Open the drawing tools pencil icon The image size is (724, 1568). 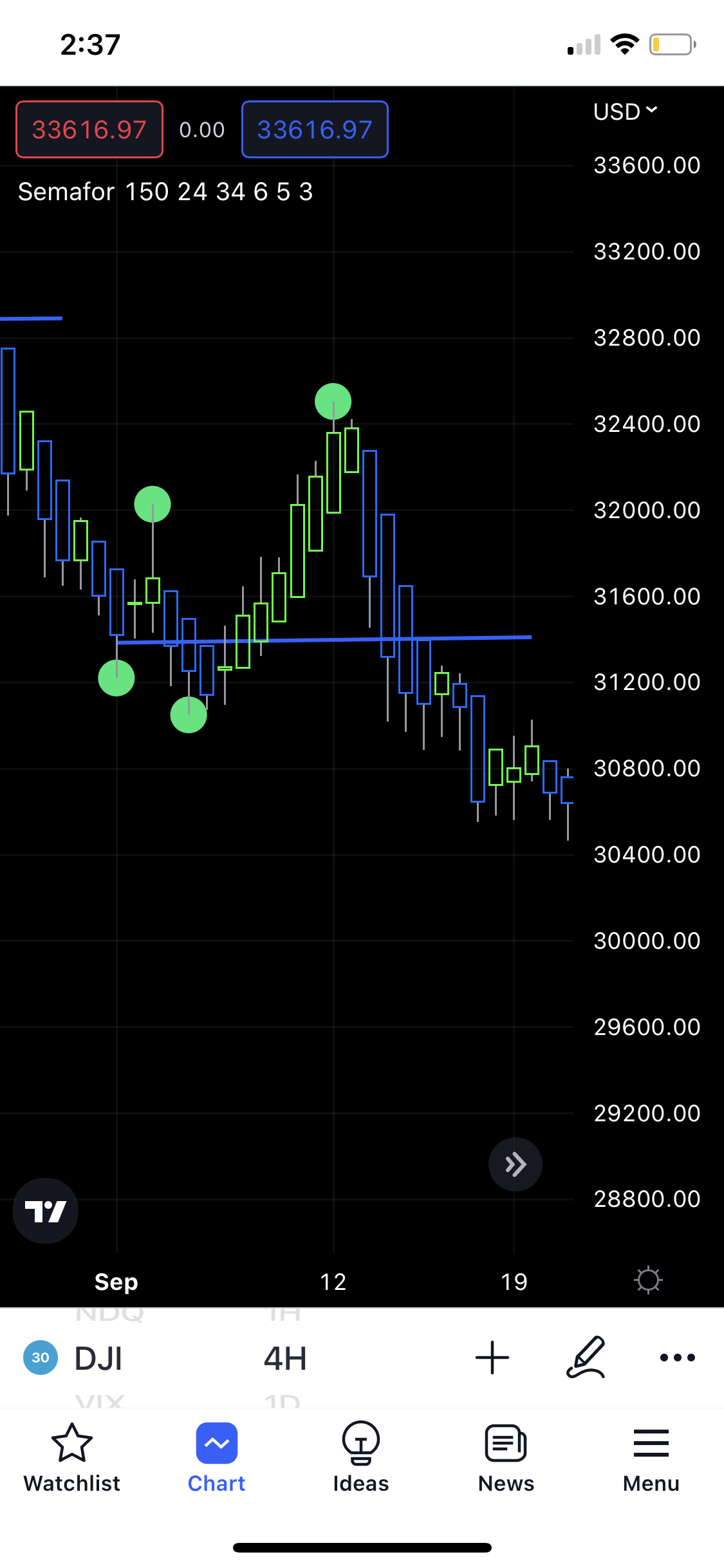tap(586, 1358)
